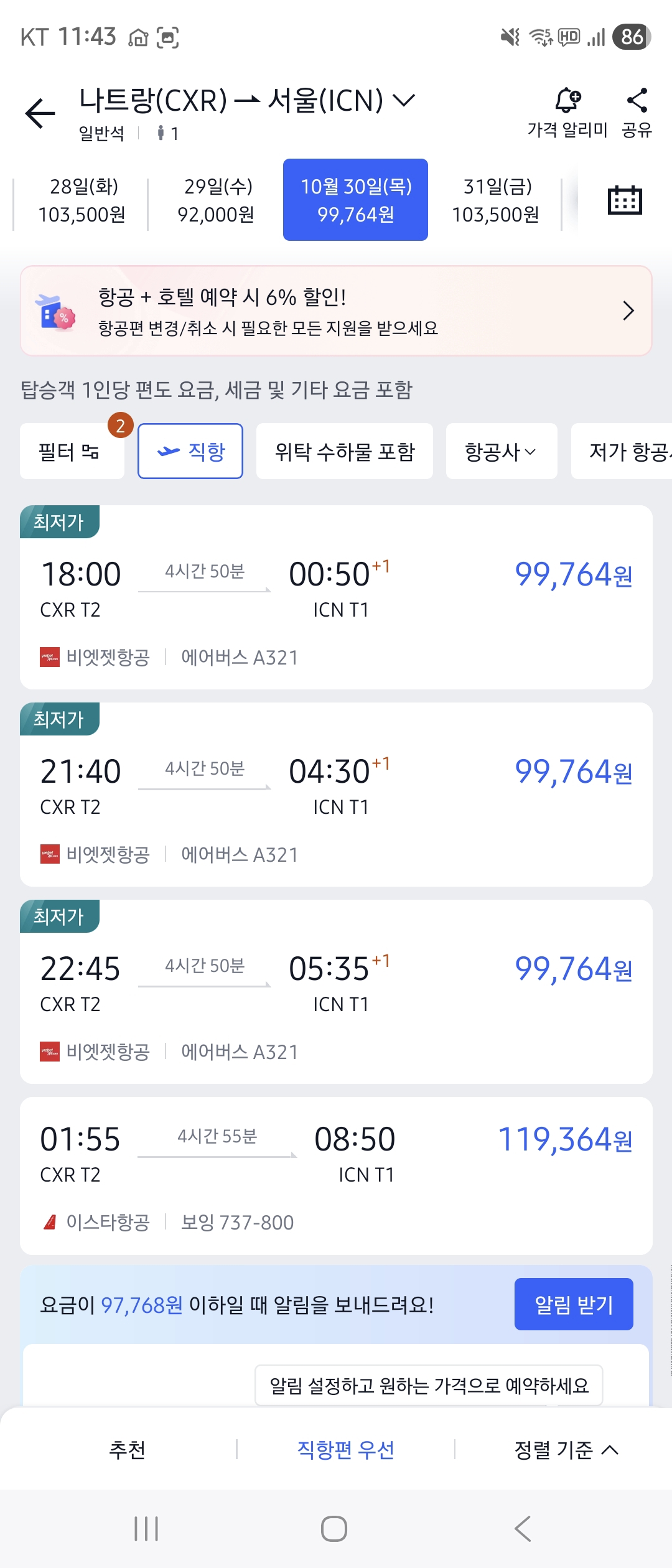Open the 항공 + 호텔 6% 할인 banner
Image resolution: width=672 pixels, height=1568 pixels.
pyautogui.click(x=336, y=311)
